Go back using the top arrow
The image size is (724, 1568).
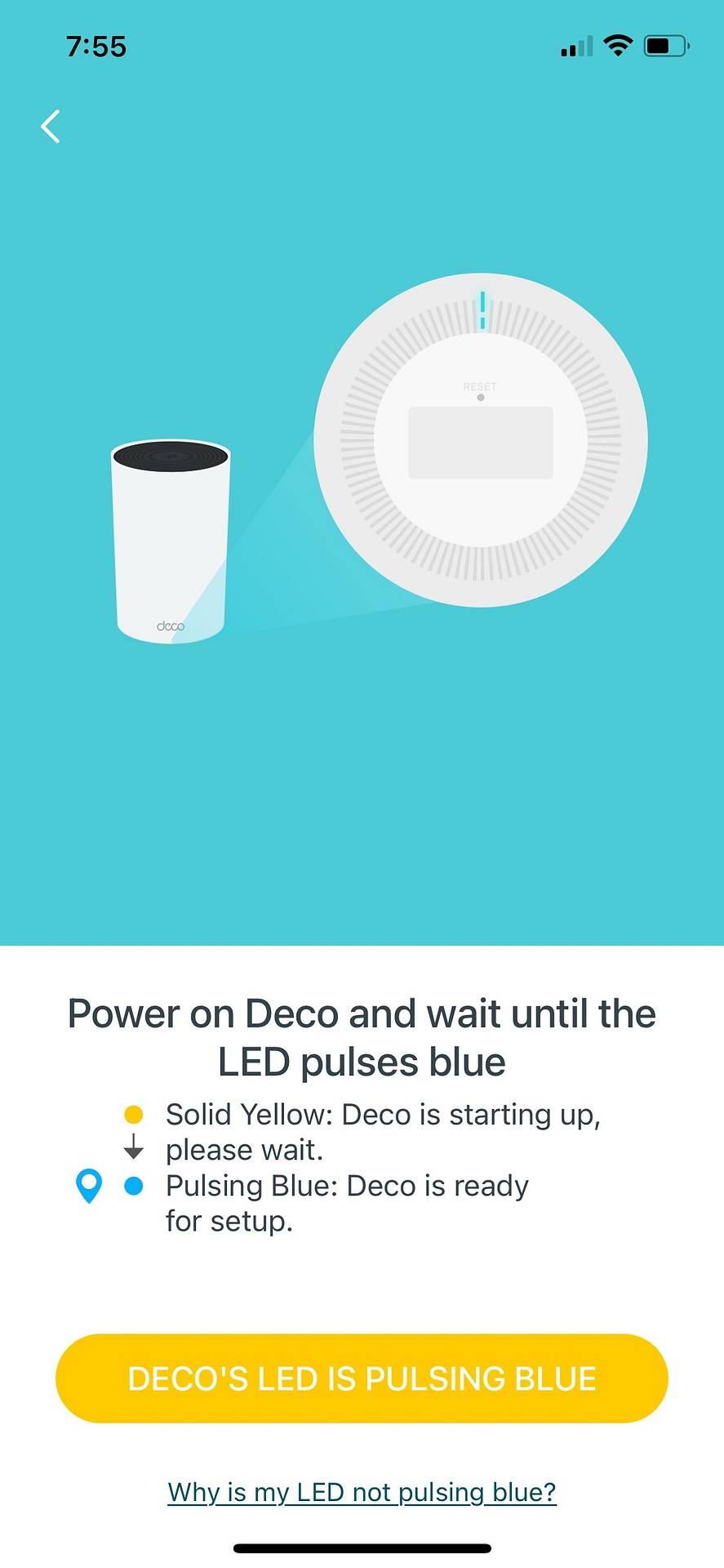point(51,127)
